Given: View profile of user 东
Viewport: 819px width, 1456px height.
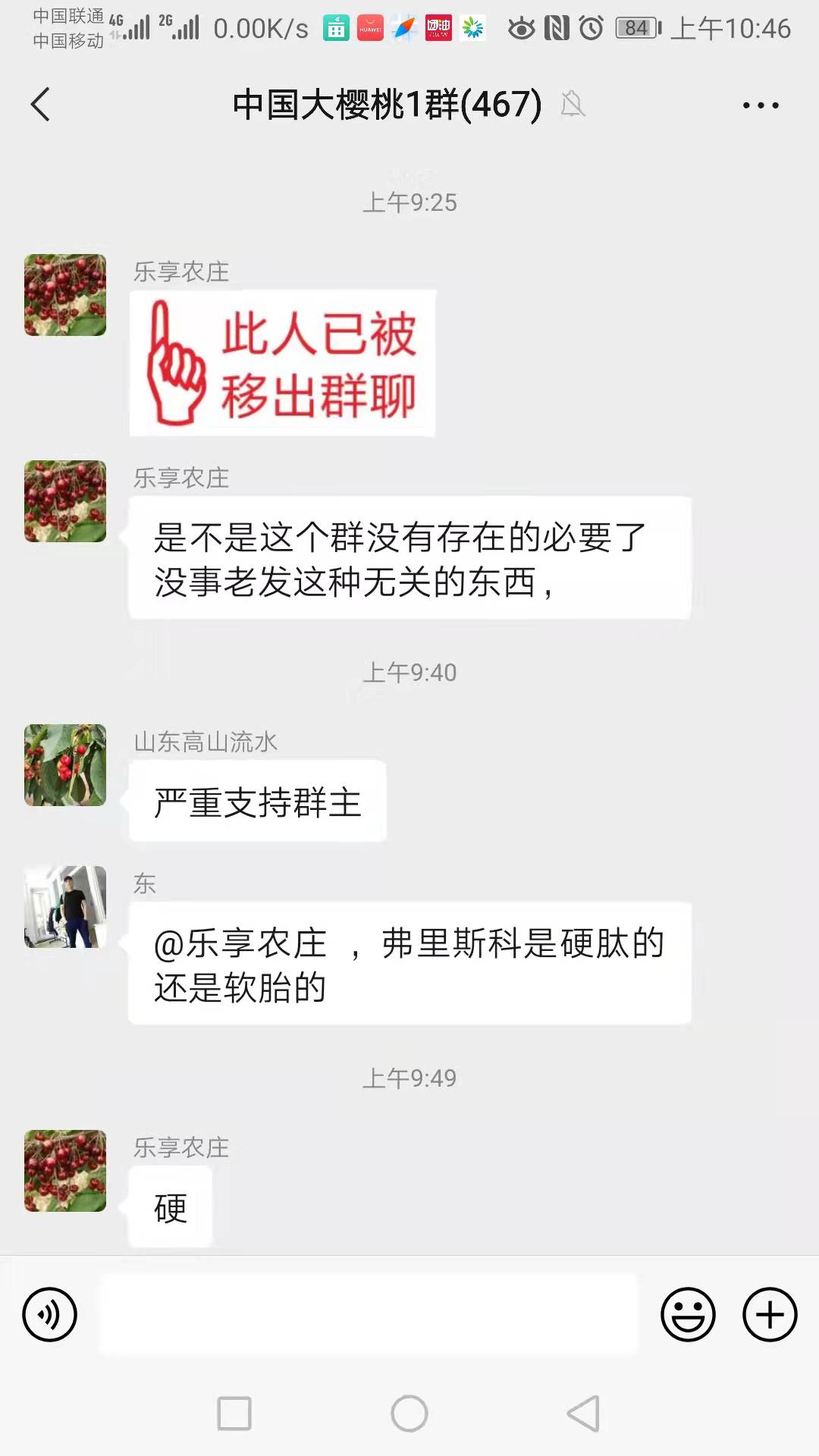Looking at the screenshot, I should point(65,907).
